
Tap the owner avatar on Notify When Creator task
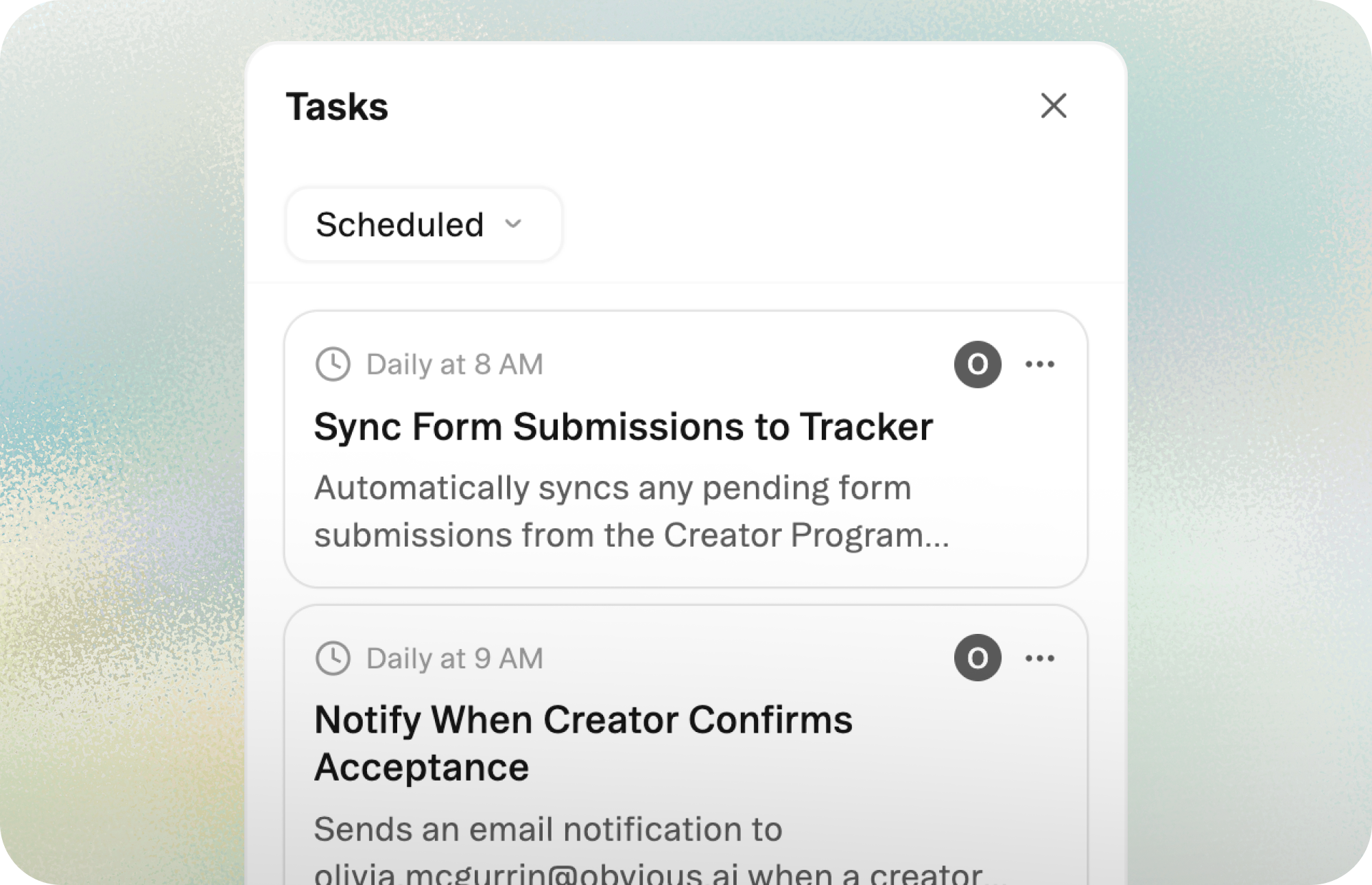point(977,659)
